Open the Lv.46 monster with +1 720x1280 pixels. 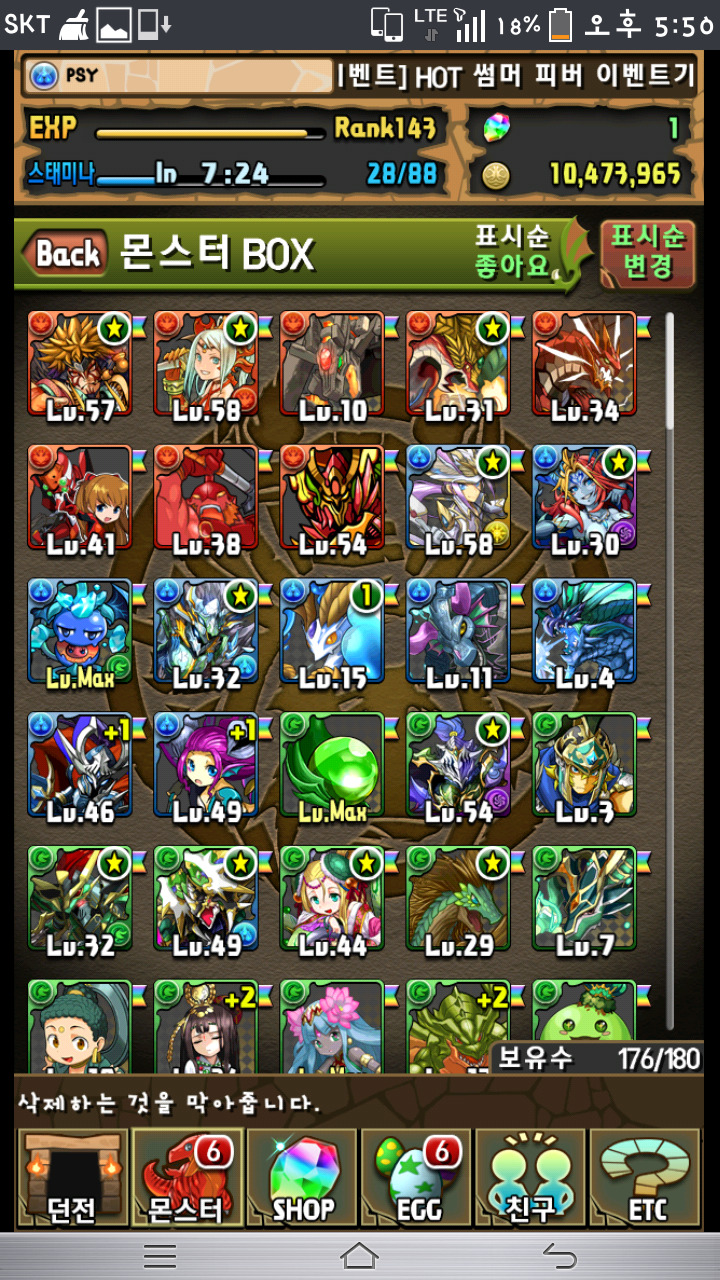[x=80, y=767]
